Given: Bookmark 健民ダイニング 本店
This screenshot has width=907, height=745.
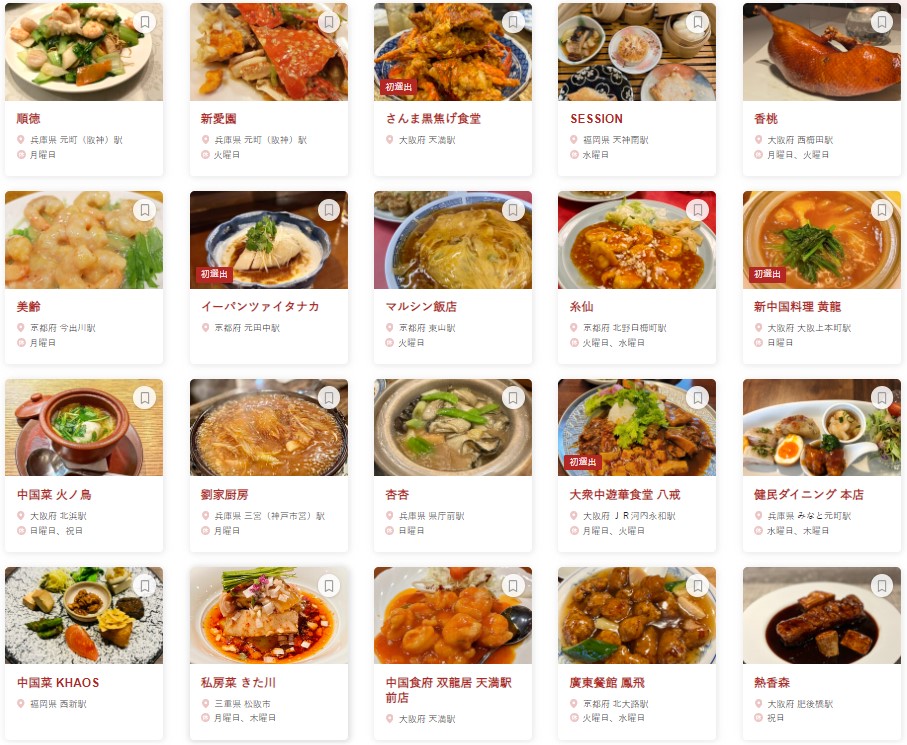Looking at the screenshot, I should coord(882,398).
